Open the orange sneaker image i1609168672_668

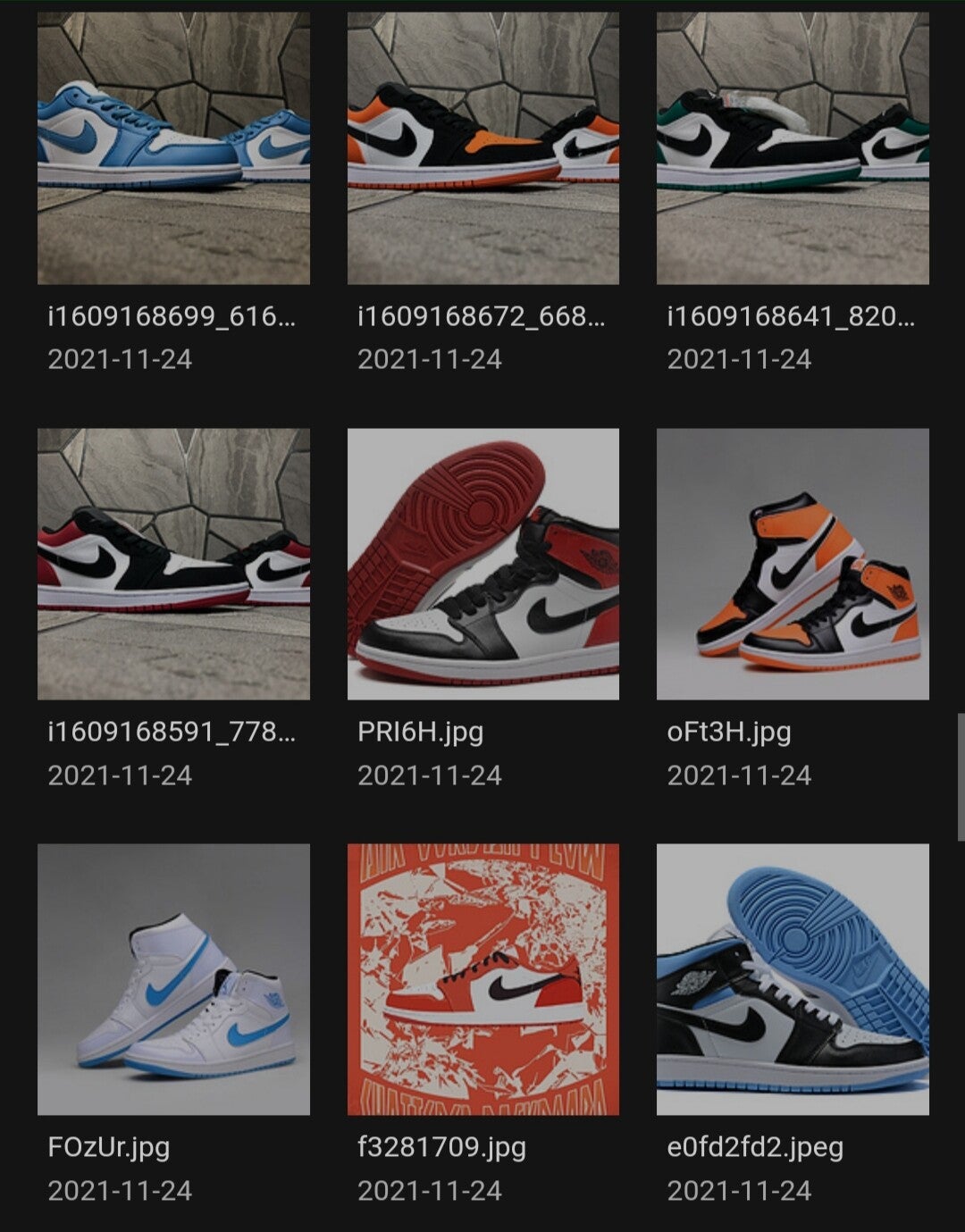[x=482, y=148]
